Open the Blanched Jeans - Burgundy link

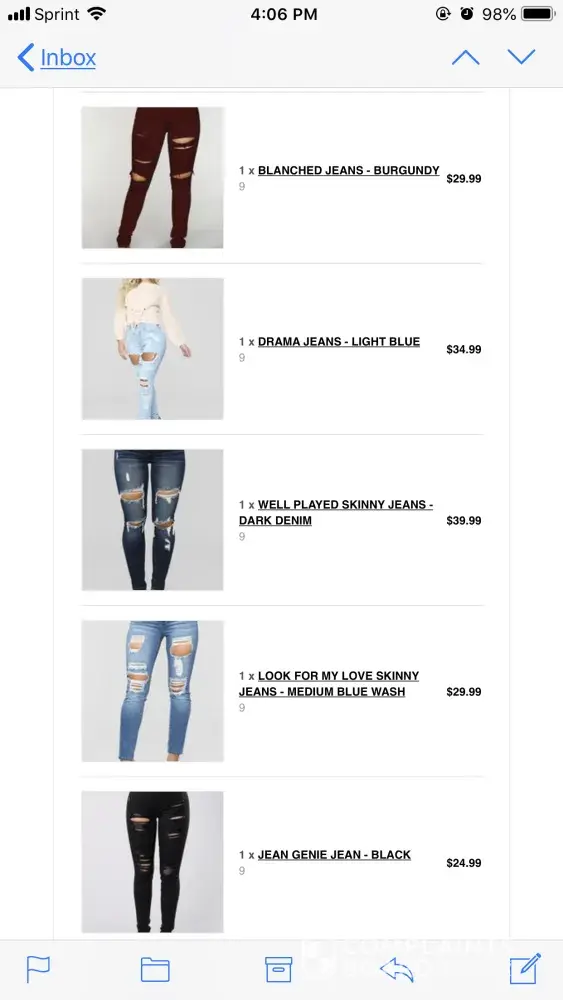pyautogui.click(x=349, y=170)
